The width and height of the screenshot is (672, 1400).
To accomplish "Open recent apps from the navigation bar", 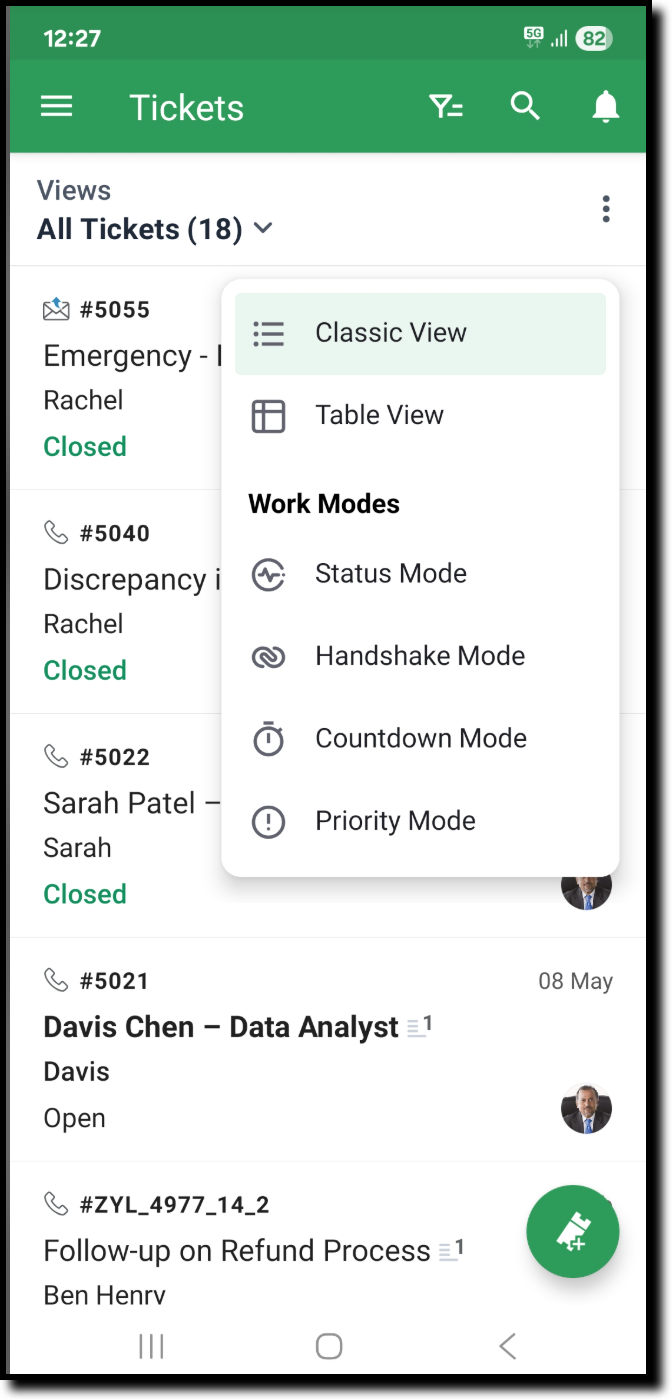I will (151, 1346).
